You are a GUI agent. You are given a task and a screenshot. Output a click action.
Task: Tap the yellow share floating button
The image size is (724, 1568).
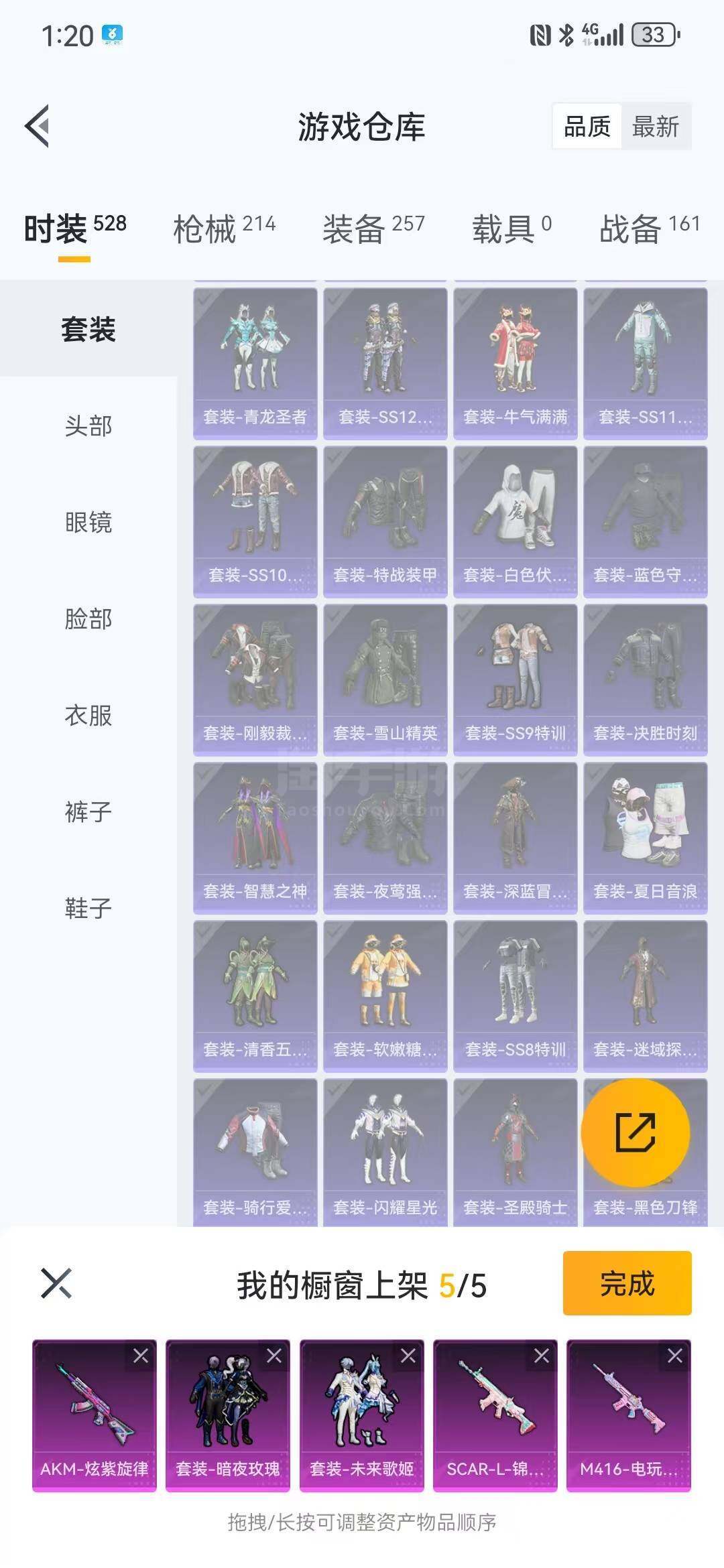click(x=636, y=1132)
